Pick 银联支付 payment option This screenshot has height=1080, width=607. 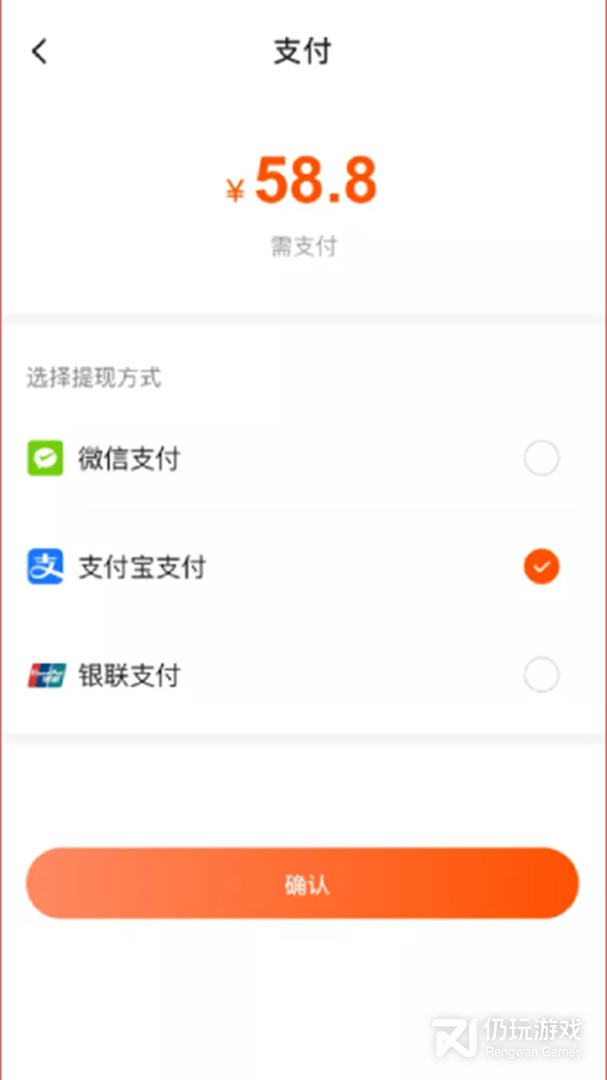(x=303, y=675)
